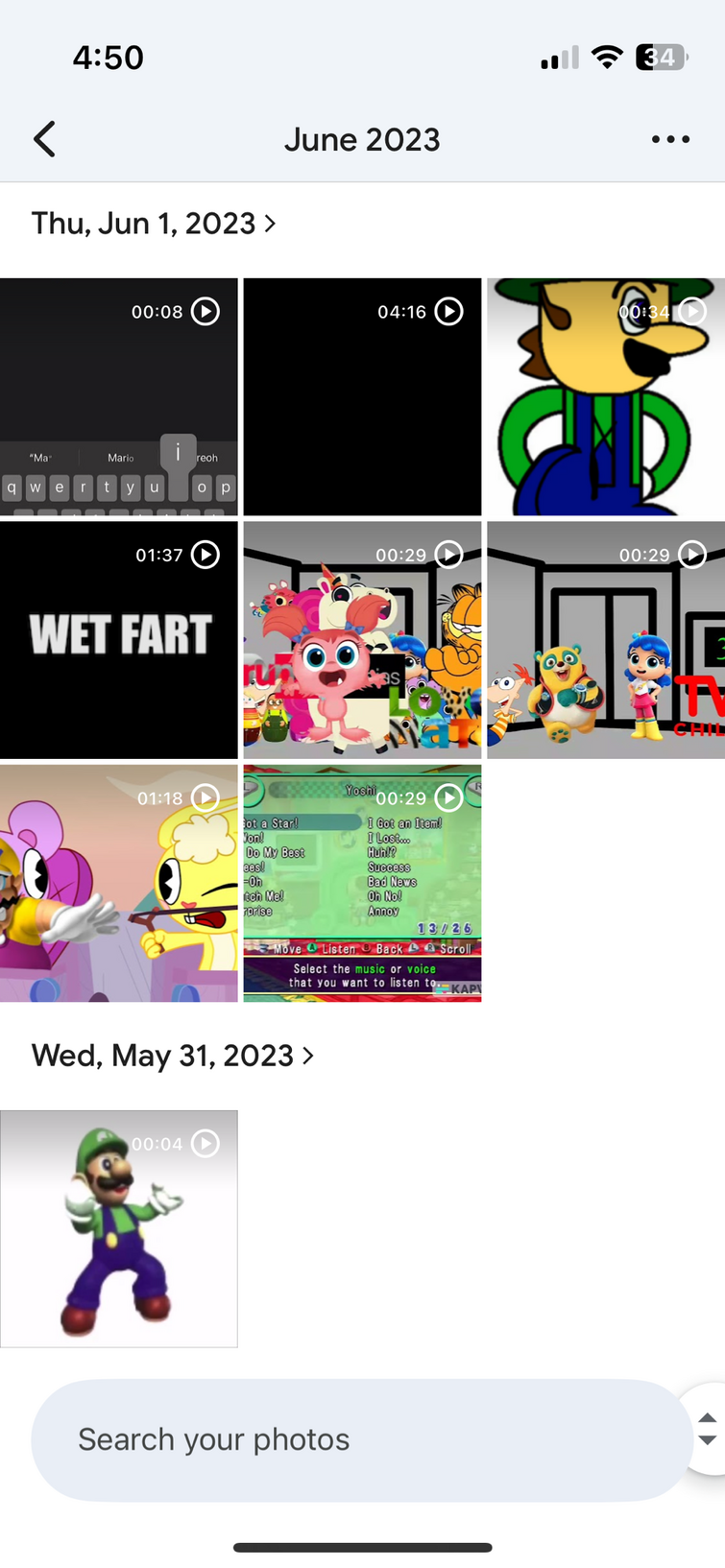Open the Wed, May 31, 2023 date header
The height and width of the screenshot is (1568, 725).
tap(173, 1056)
